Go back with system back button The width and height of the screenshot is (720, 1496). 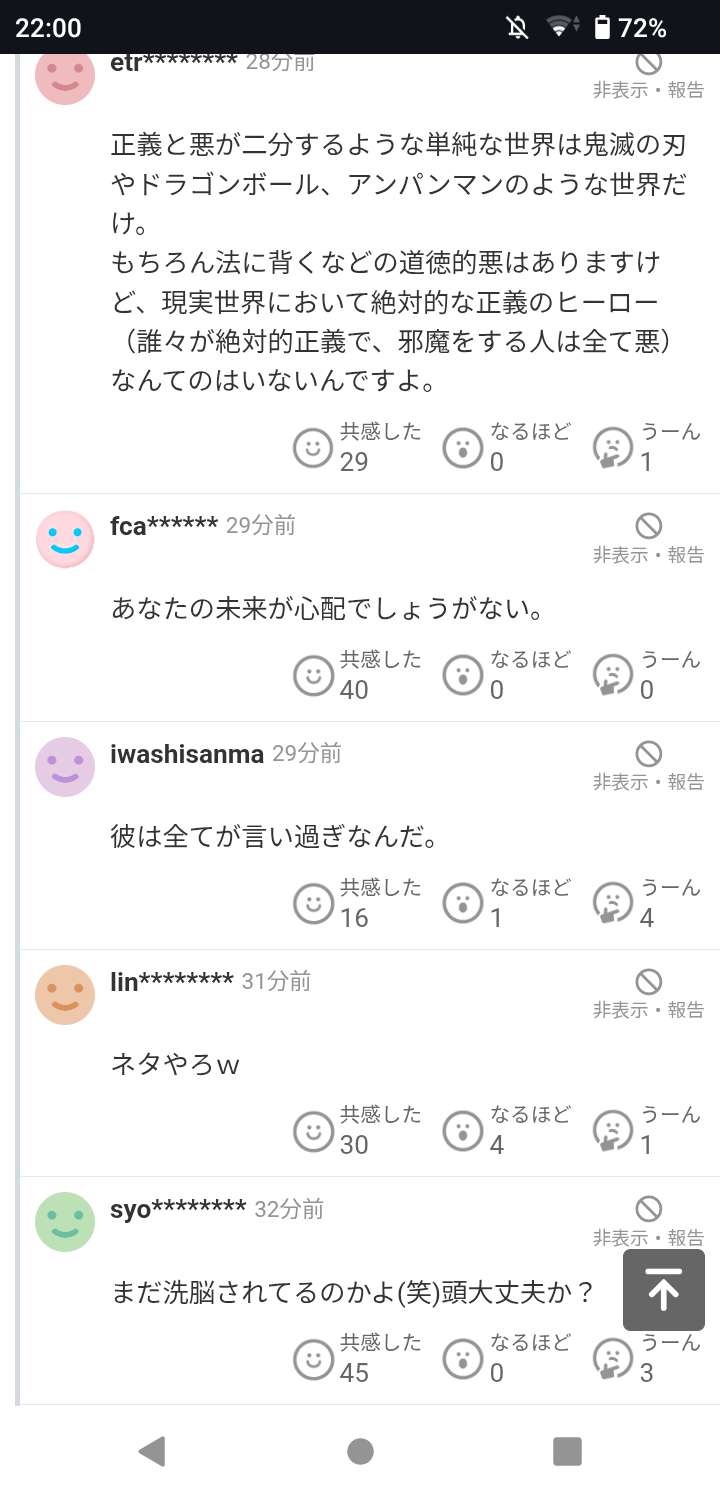coord(151,1451)
